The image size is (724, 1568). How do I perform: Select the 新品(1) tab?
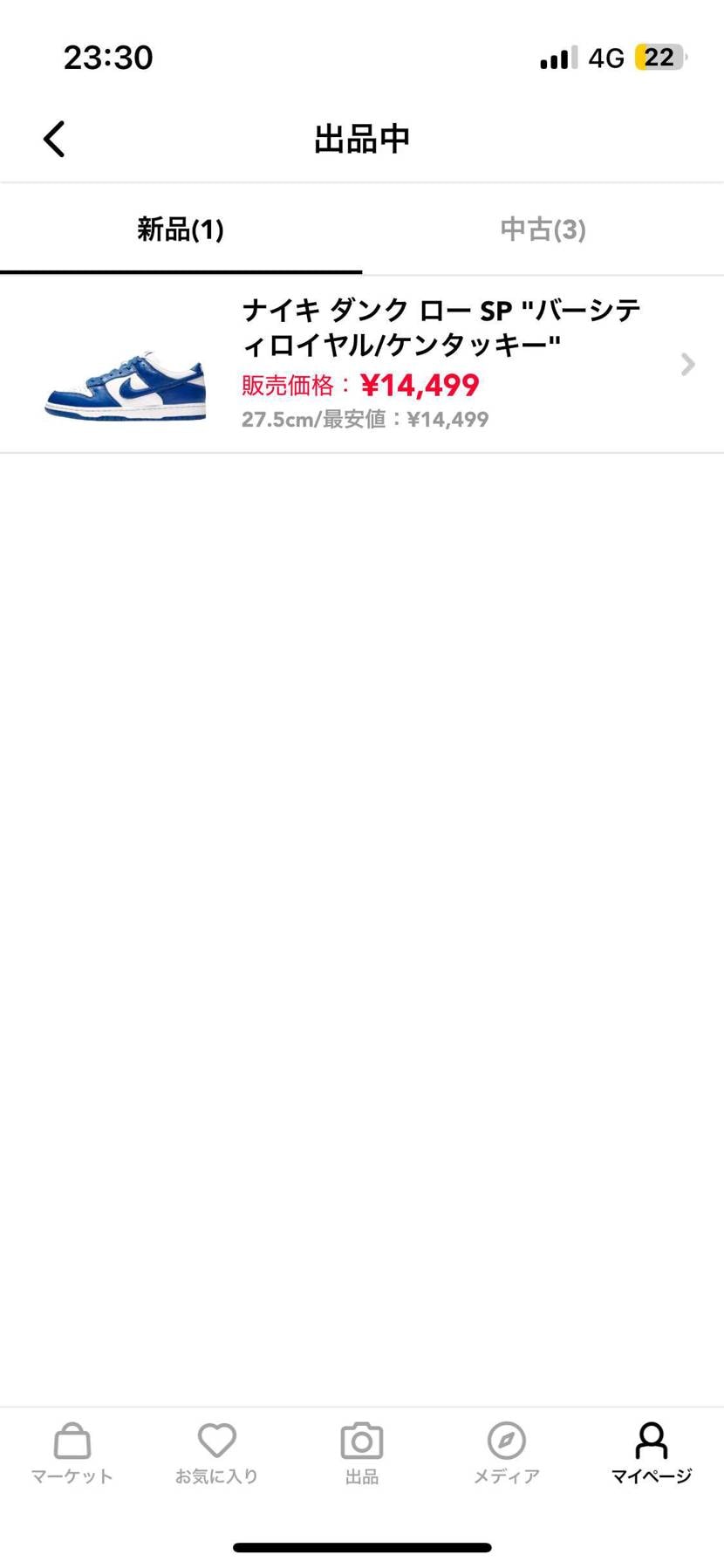coord(181,230)
